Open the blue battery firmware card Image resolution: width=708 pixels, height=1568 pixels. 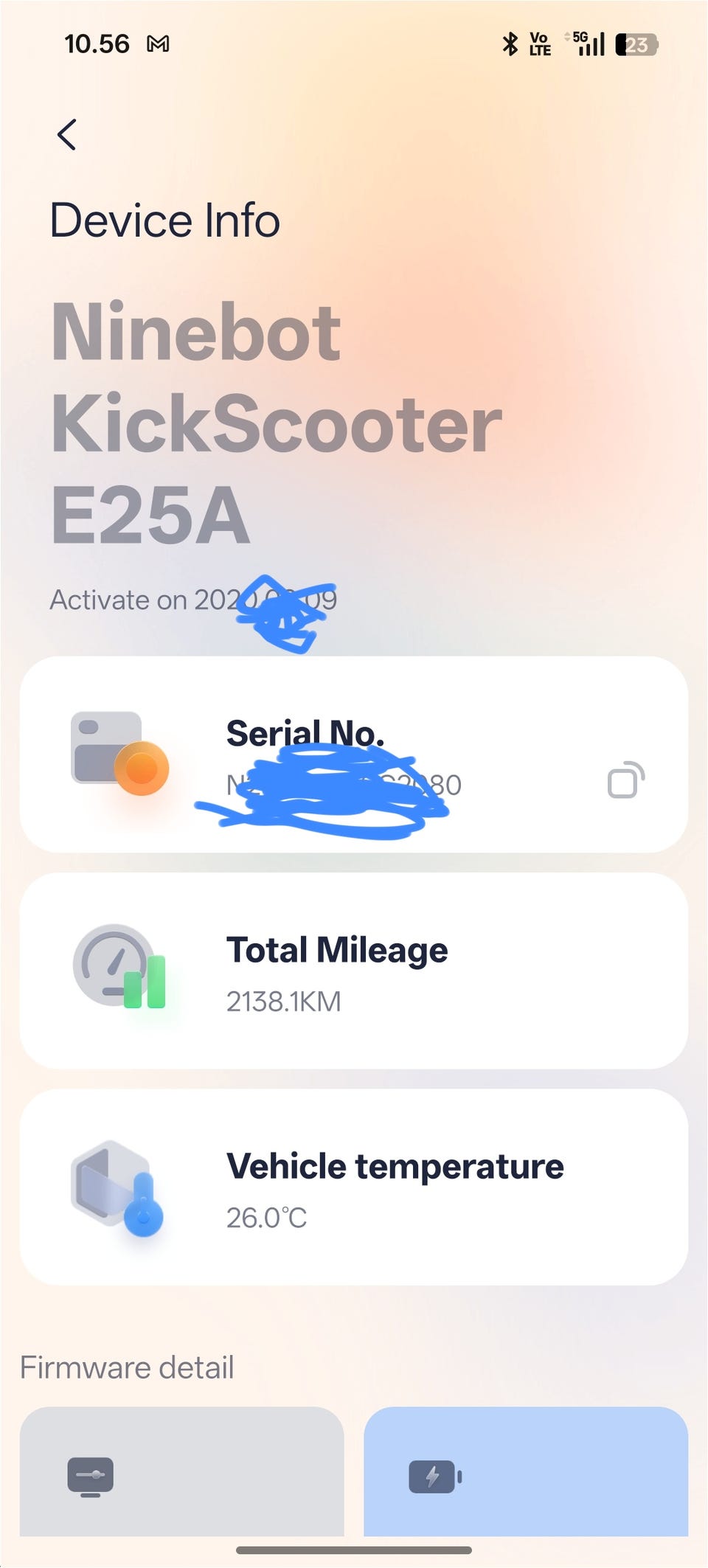pos(526,1471)
